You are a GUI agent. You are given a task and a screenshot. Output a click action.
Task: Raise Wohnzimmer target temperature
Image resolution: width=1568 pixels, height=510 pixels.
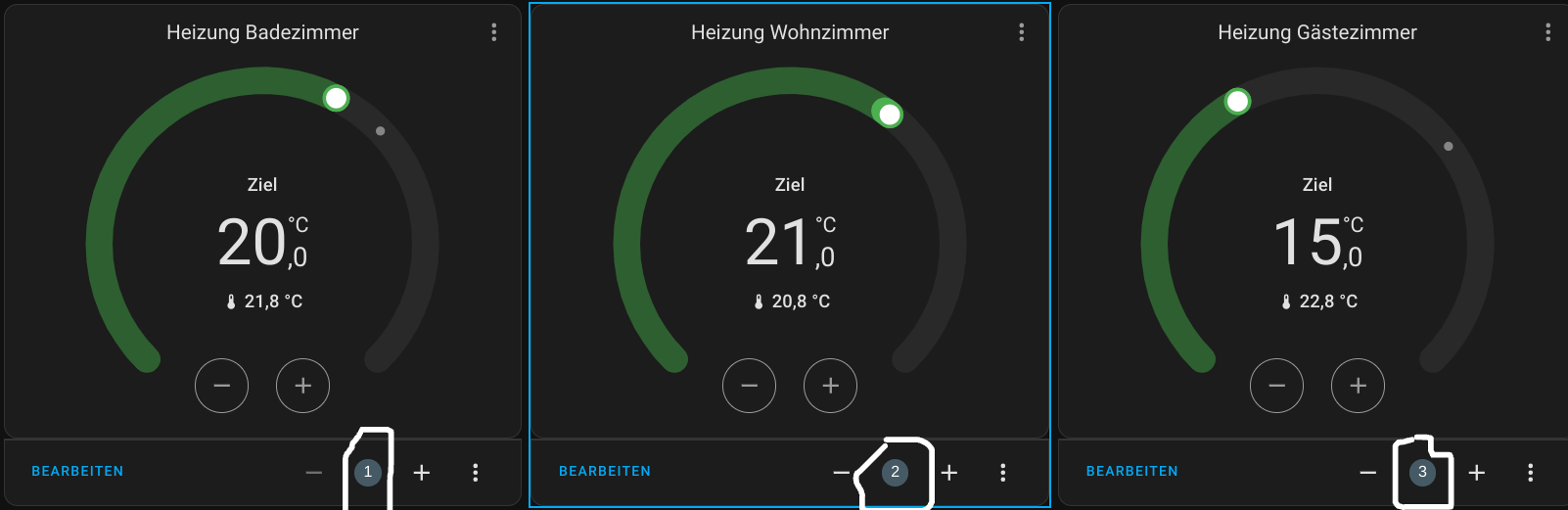click(x=830, y=386)
